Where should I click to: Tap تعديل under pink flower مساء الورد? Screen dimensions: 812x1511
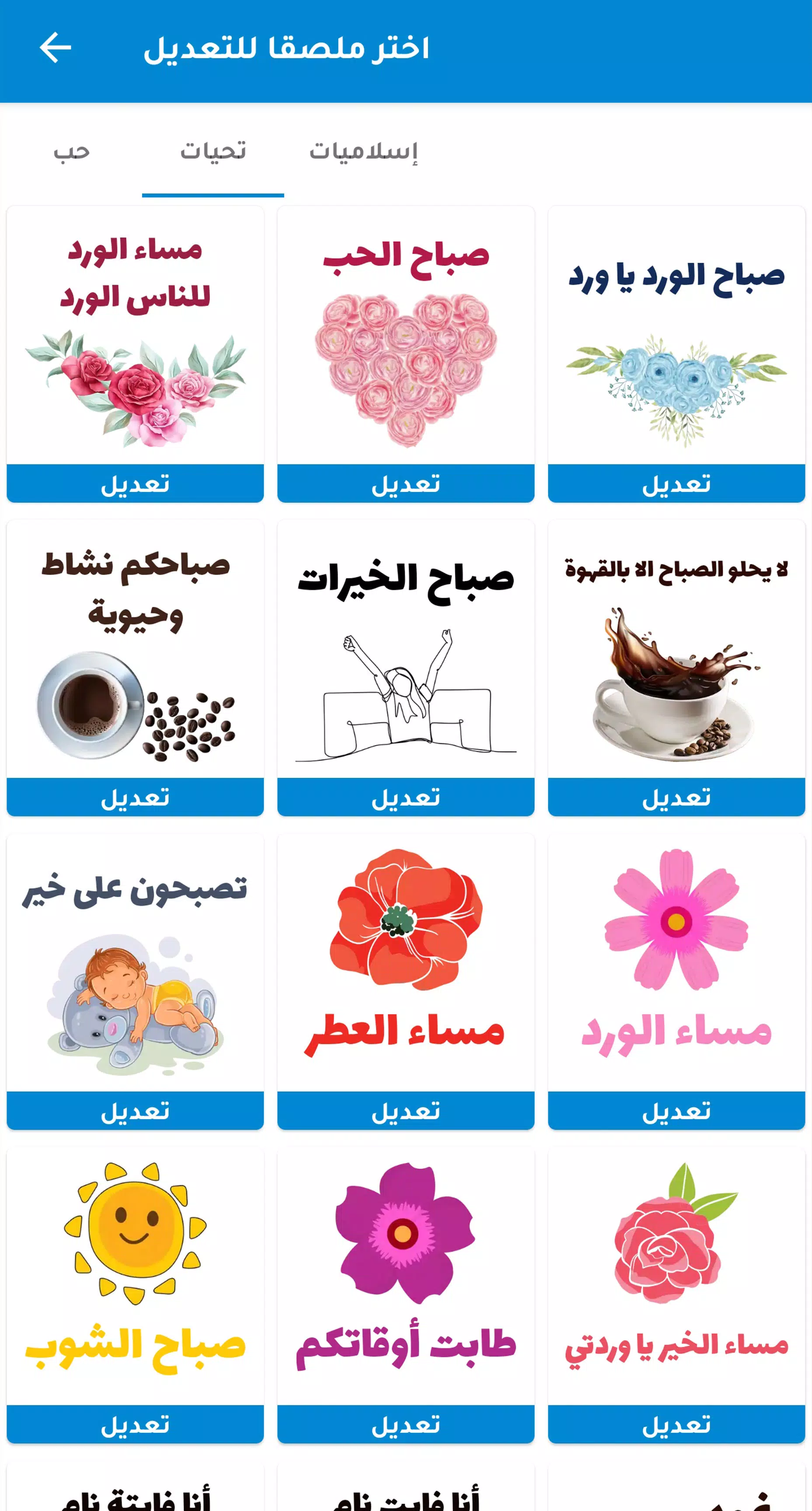[x=677, y=1111]
